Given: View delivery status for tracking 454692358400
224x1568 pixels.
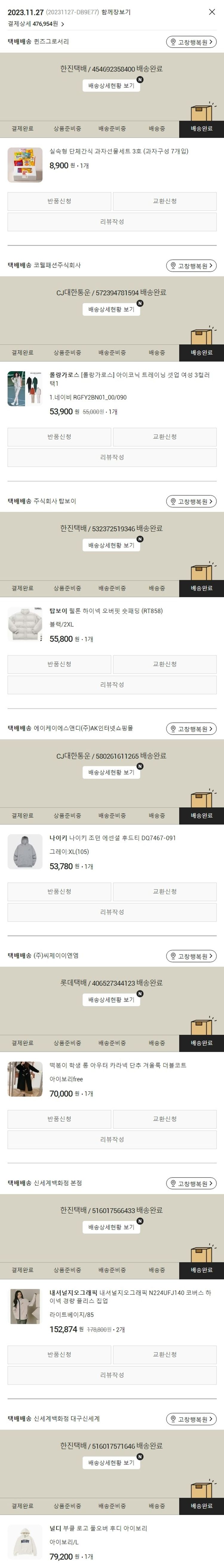Looking at the screenshot, I should [111, 86].
